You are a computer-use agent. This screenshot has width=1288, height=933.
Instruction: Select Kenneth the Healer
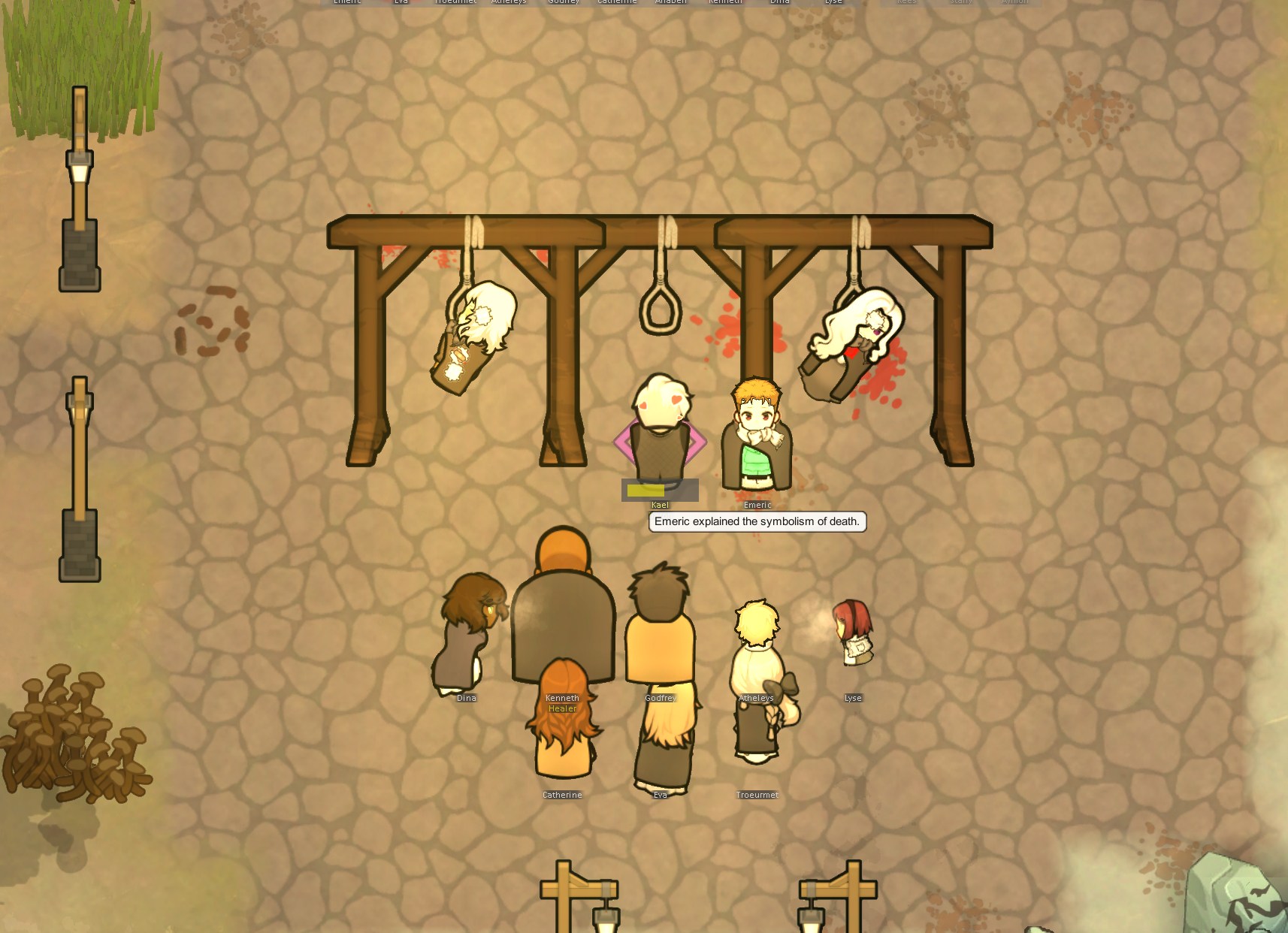coord(562,601)
